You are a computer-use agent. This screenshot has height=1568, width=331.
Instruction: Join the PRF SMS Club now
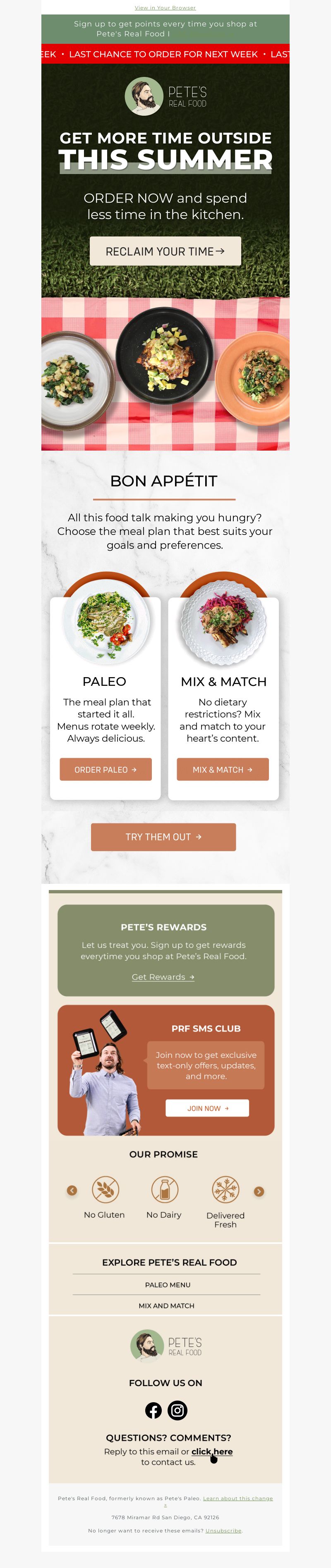(x=207, y=1108)
